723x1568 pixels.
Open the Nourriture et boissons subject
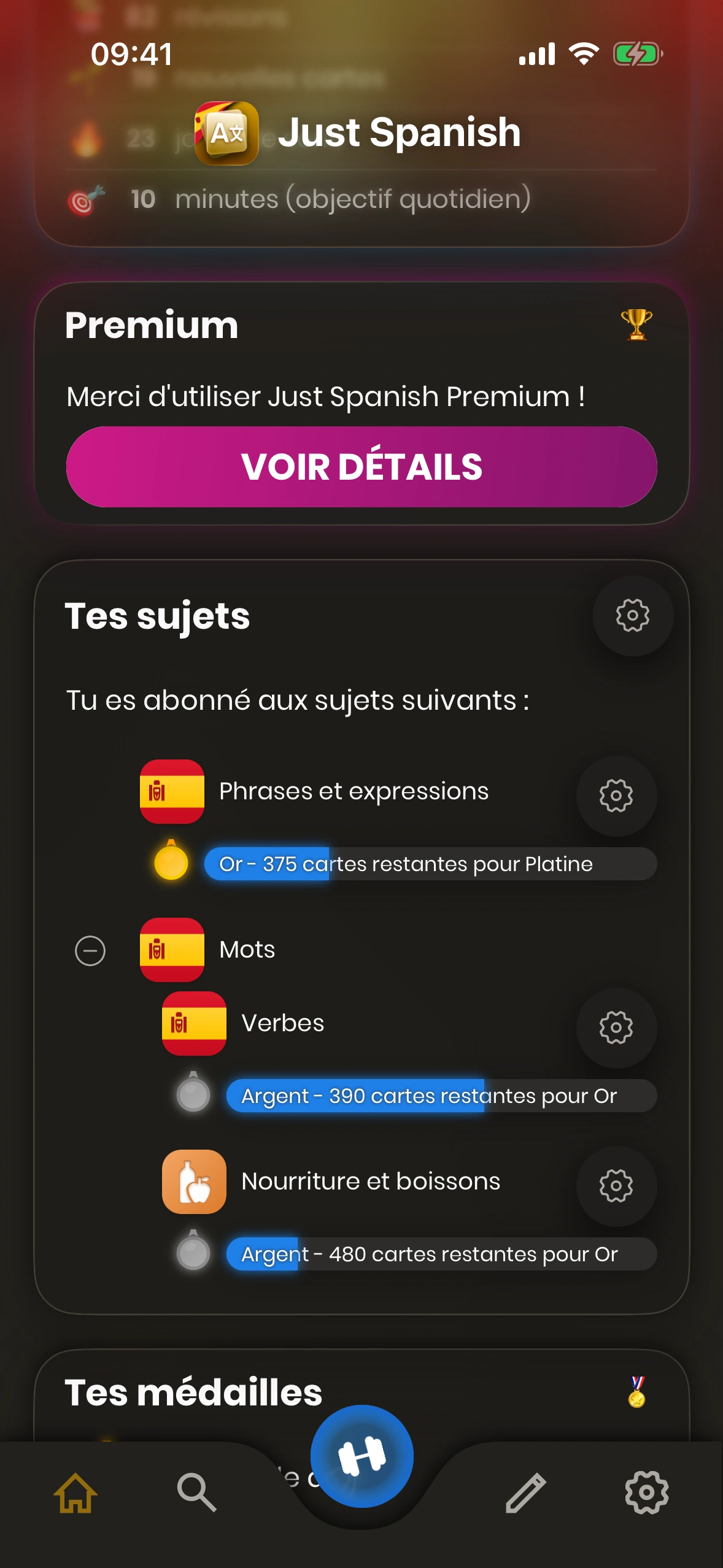point(370,1182)
